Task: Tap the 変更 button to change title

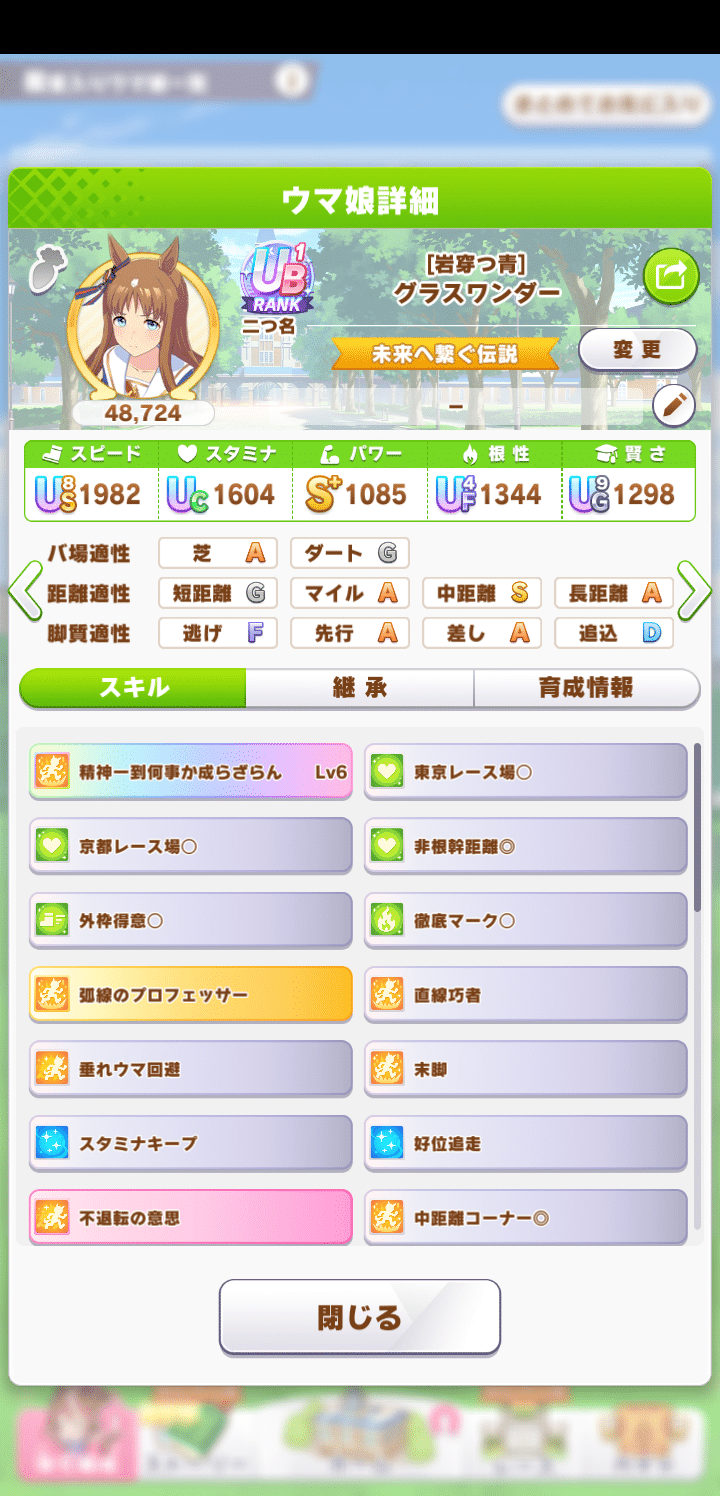Action: (638, 350)
